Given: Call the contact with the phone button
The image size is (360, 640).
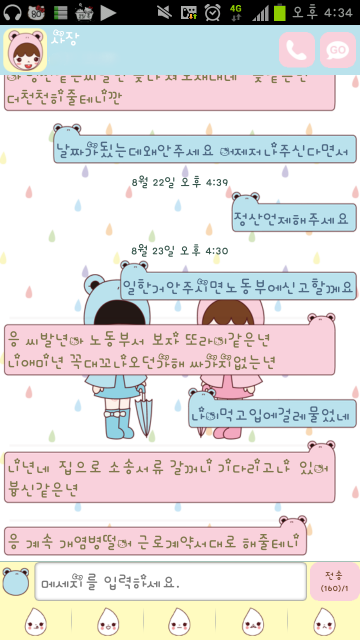Looking at the screenshot, I should point(297,50).
